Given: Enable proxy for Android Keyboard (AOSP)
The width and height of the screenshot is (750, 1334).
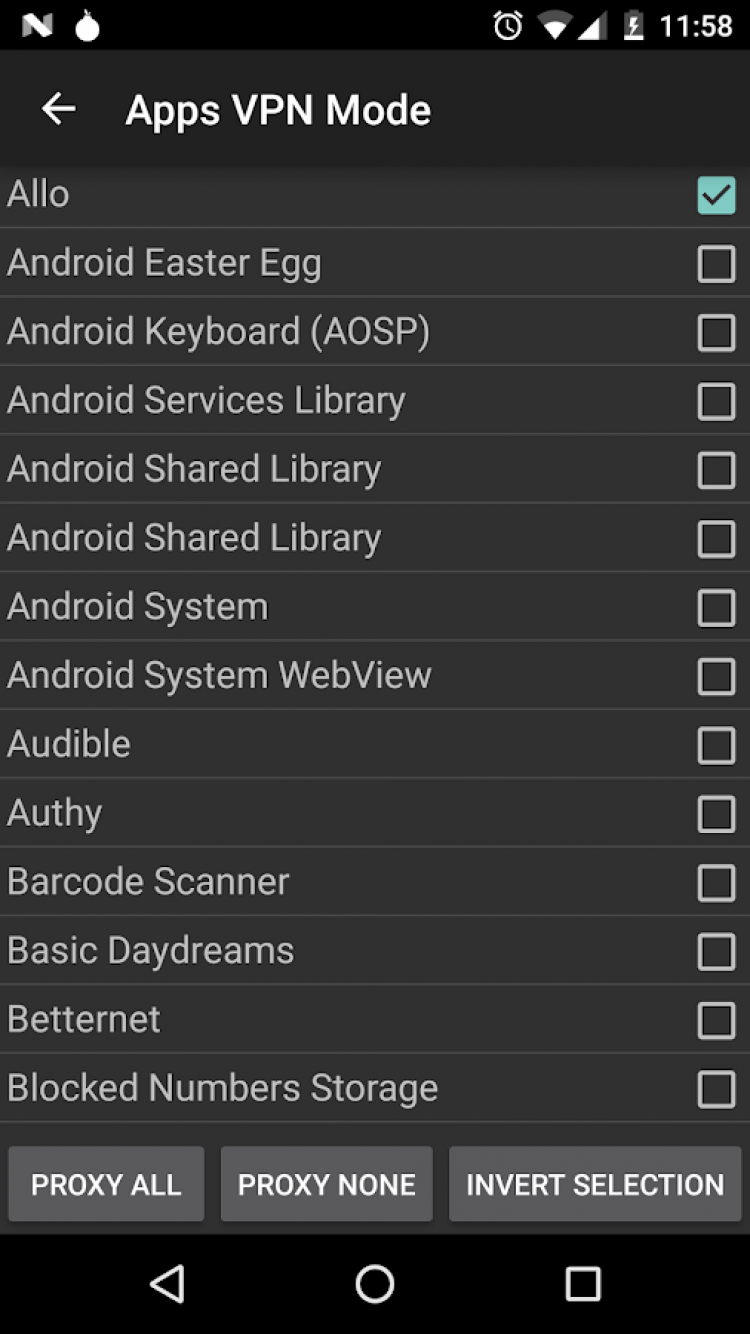Looking at the screenshot, I should (x=716, y=332).
